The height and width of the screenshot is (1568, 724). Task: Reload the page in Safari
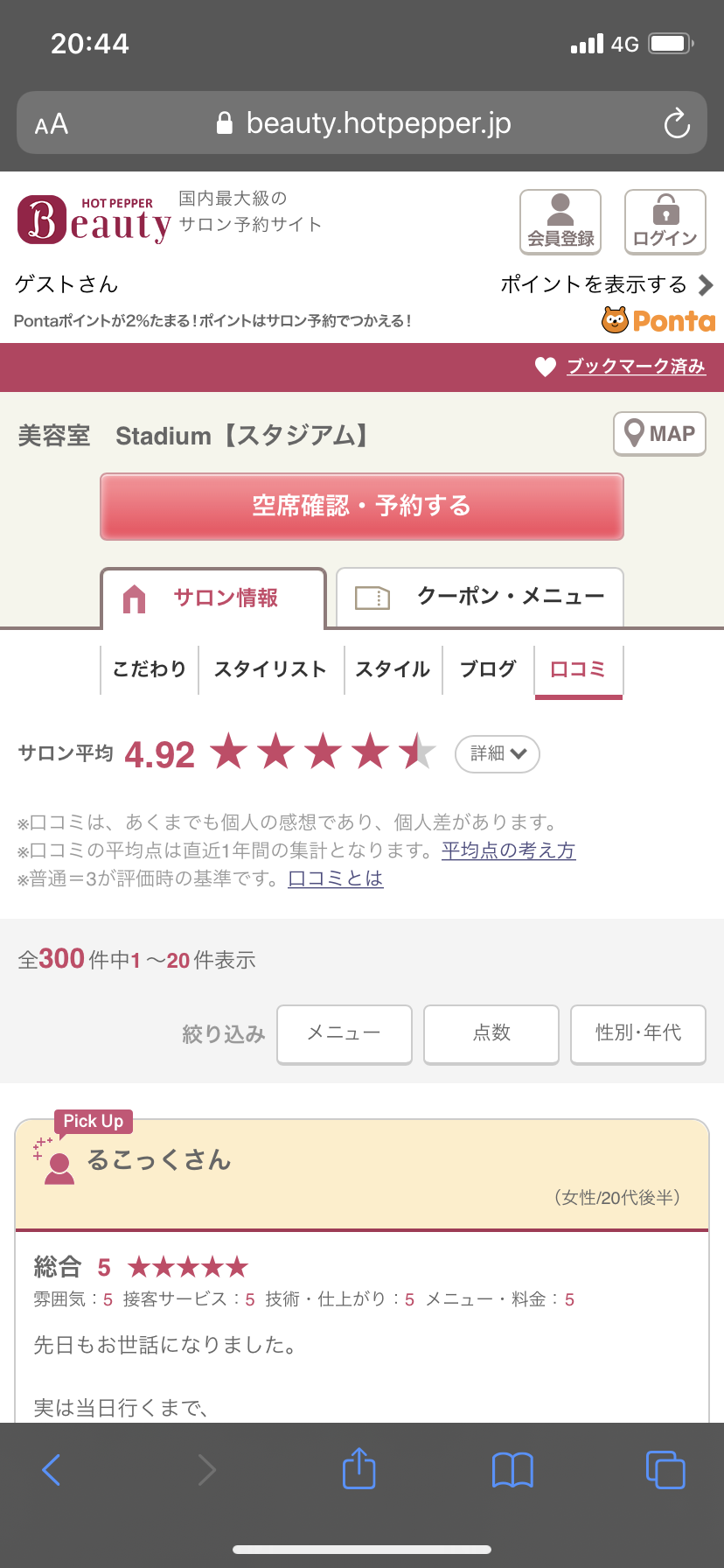pyautogui.click(x=677, y=123)
